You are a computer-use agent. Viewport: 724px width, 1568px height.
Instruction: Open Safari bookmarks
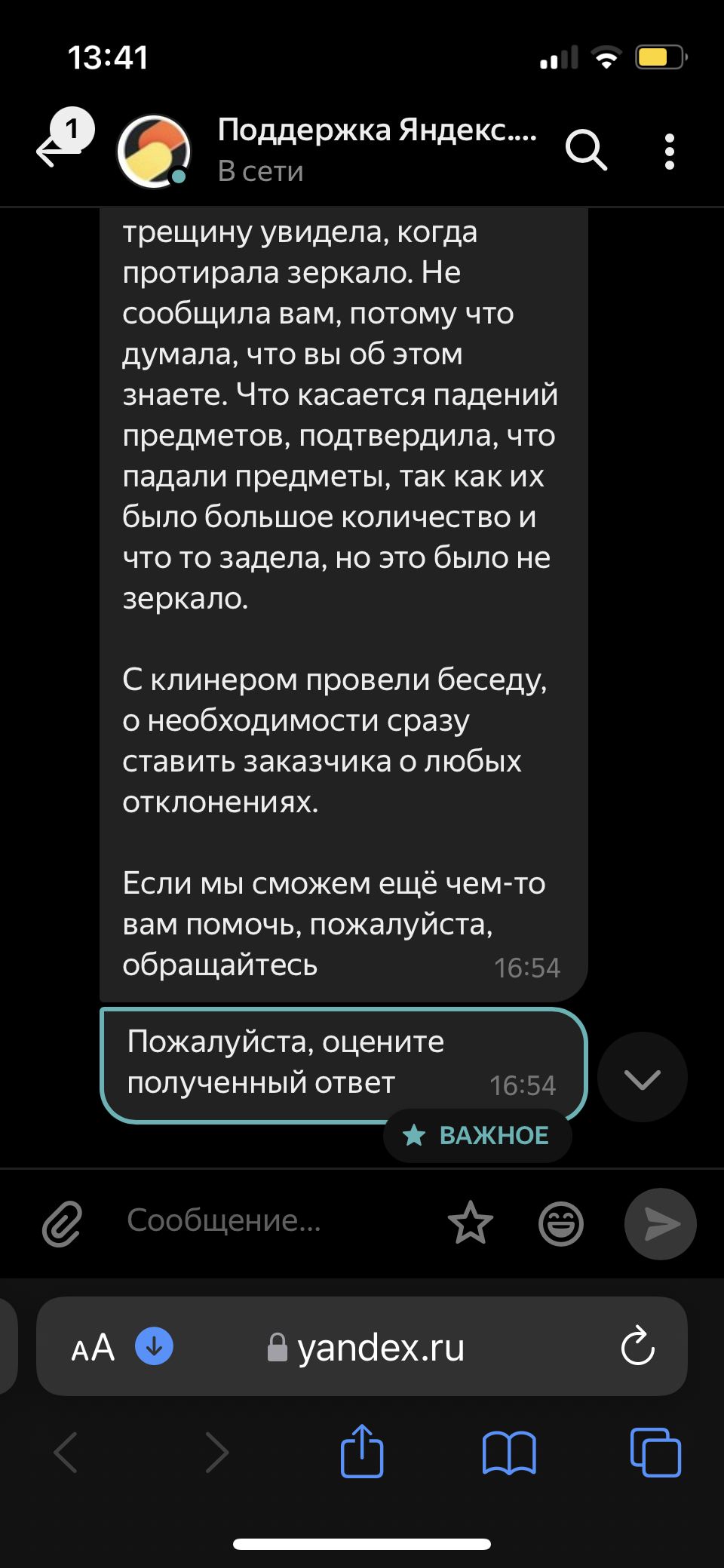tap(509, 1453)
